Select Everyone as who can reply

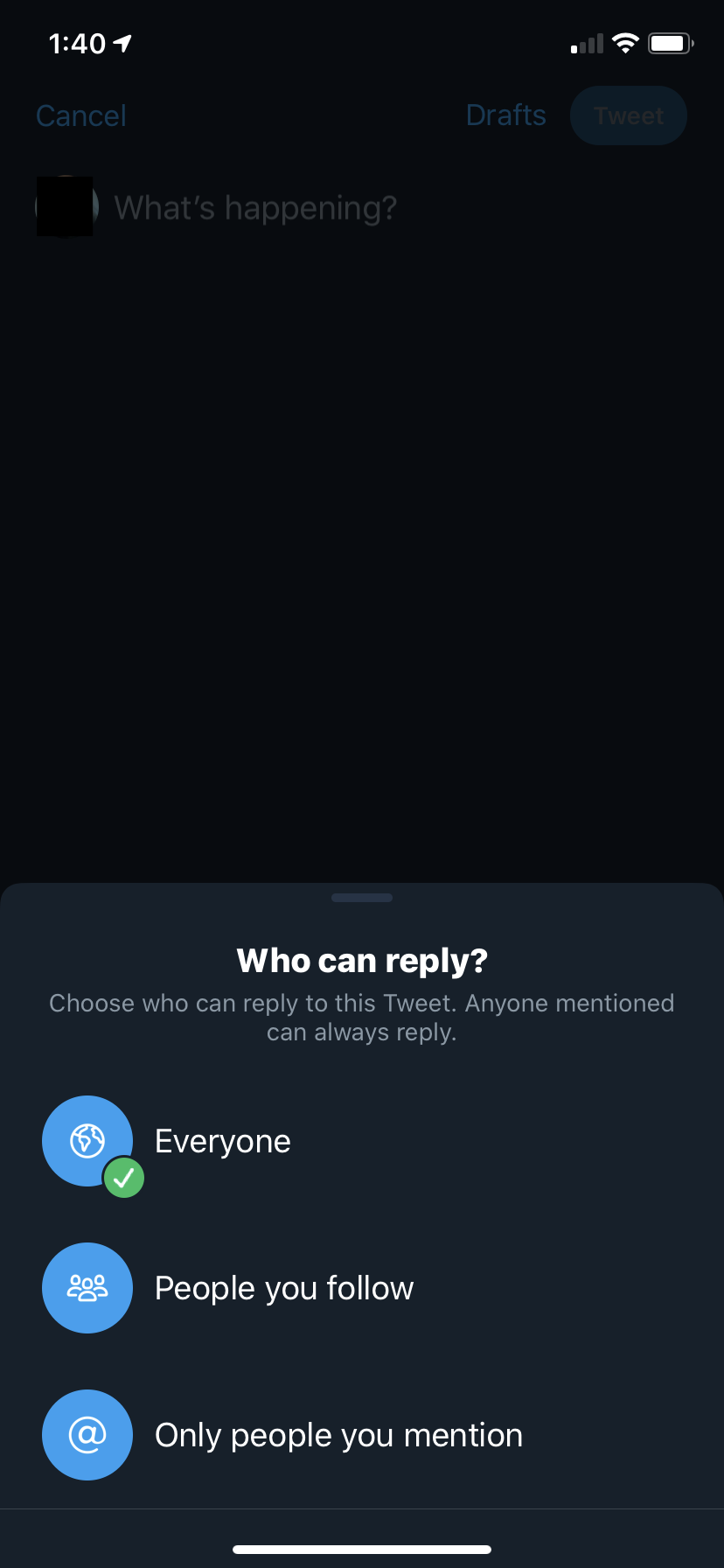tap(222, 1142)
